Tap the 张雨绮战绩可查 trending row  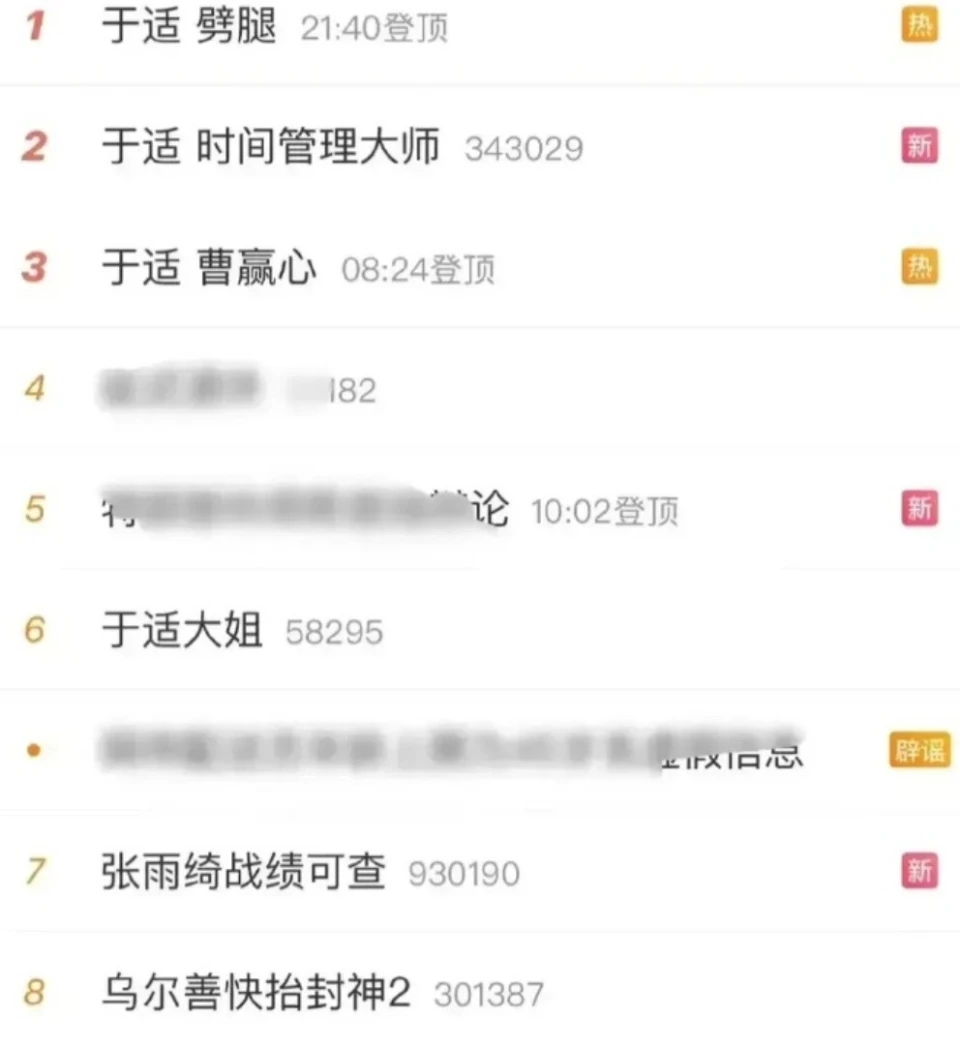[243, 872]
